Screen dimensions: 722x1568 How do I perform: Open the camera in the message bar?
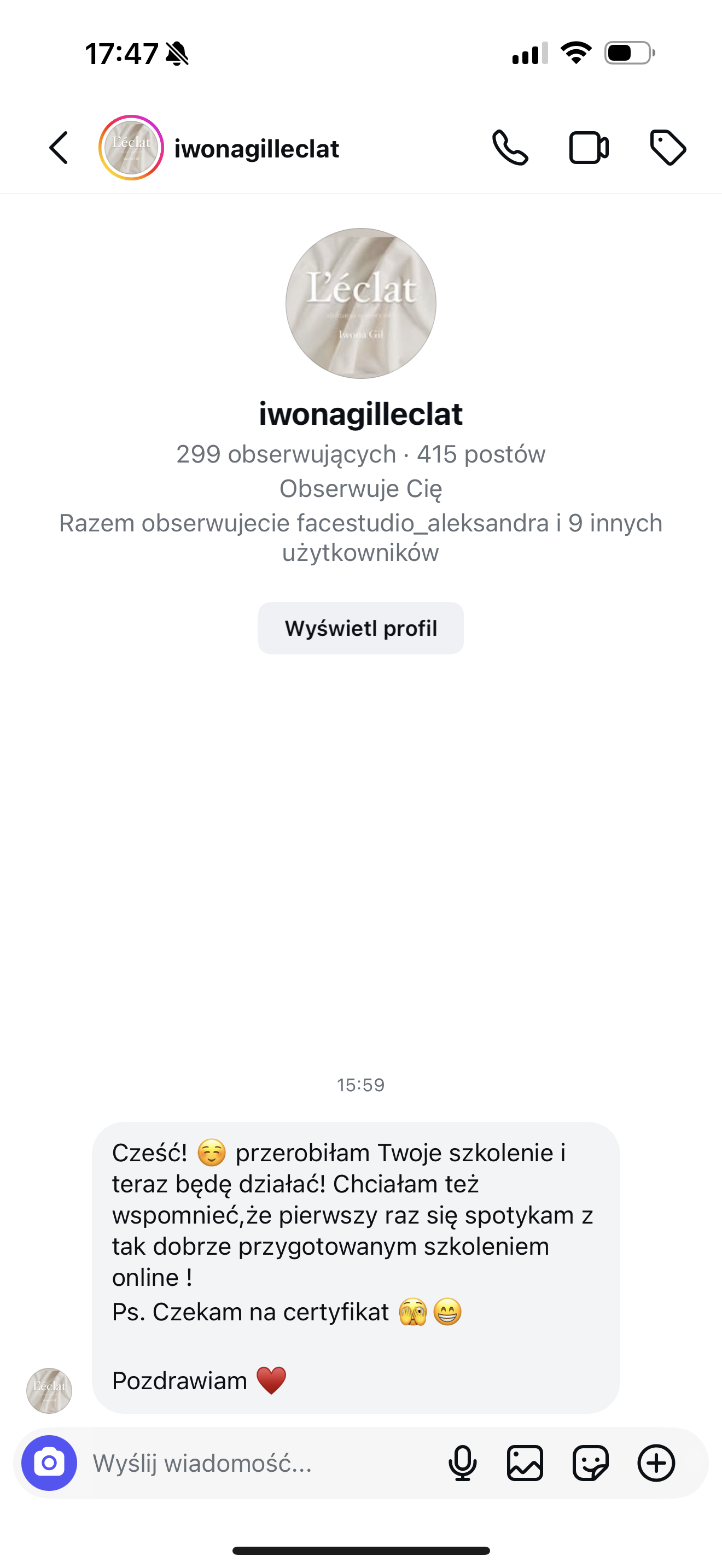coord(49,1462)
